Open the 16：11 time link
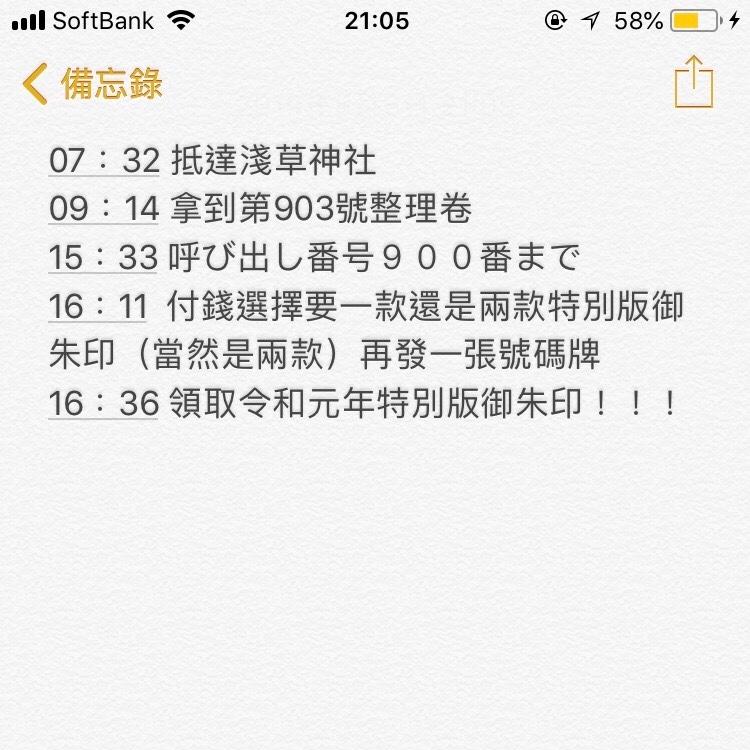This screenshot has height=750, width=750. pyautogui.click(x=103, y=306)
